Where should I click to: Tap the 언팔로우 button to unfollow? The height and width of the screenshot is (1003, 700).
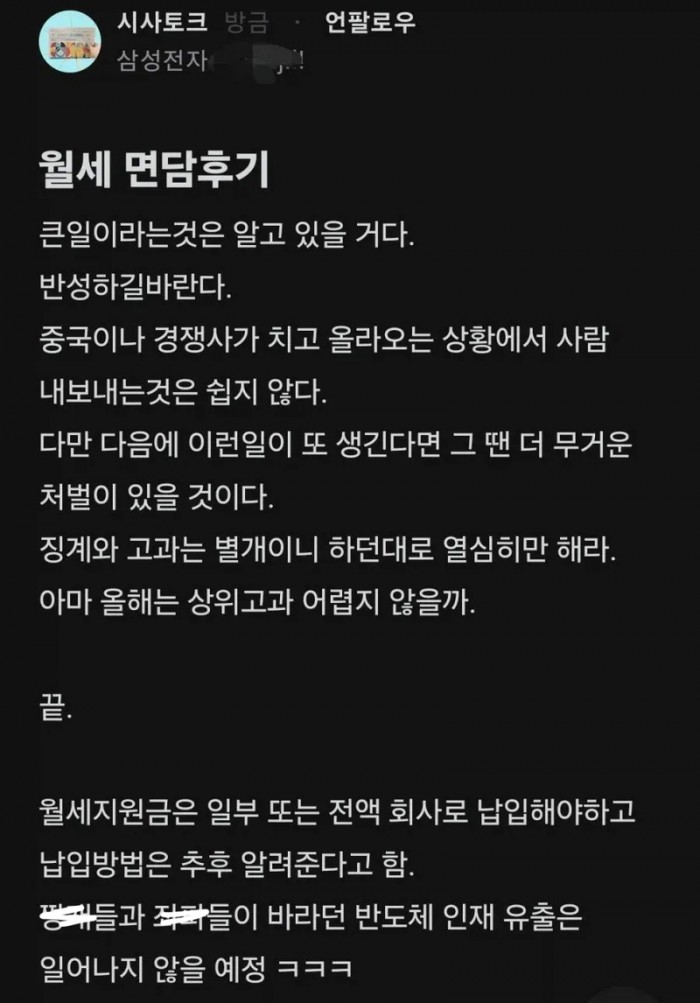[x=370, y=23]
